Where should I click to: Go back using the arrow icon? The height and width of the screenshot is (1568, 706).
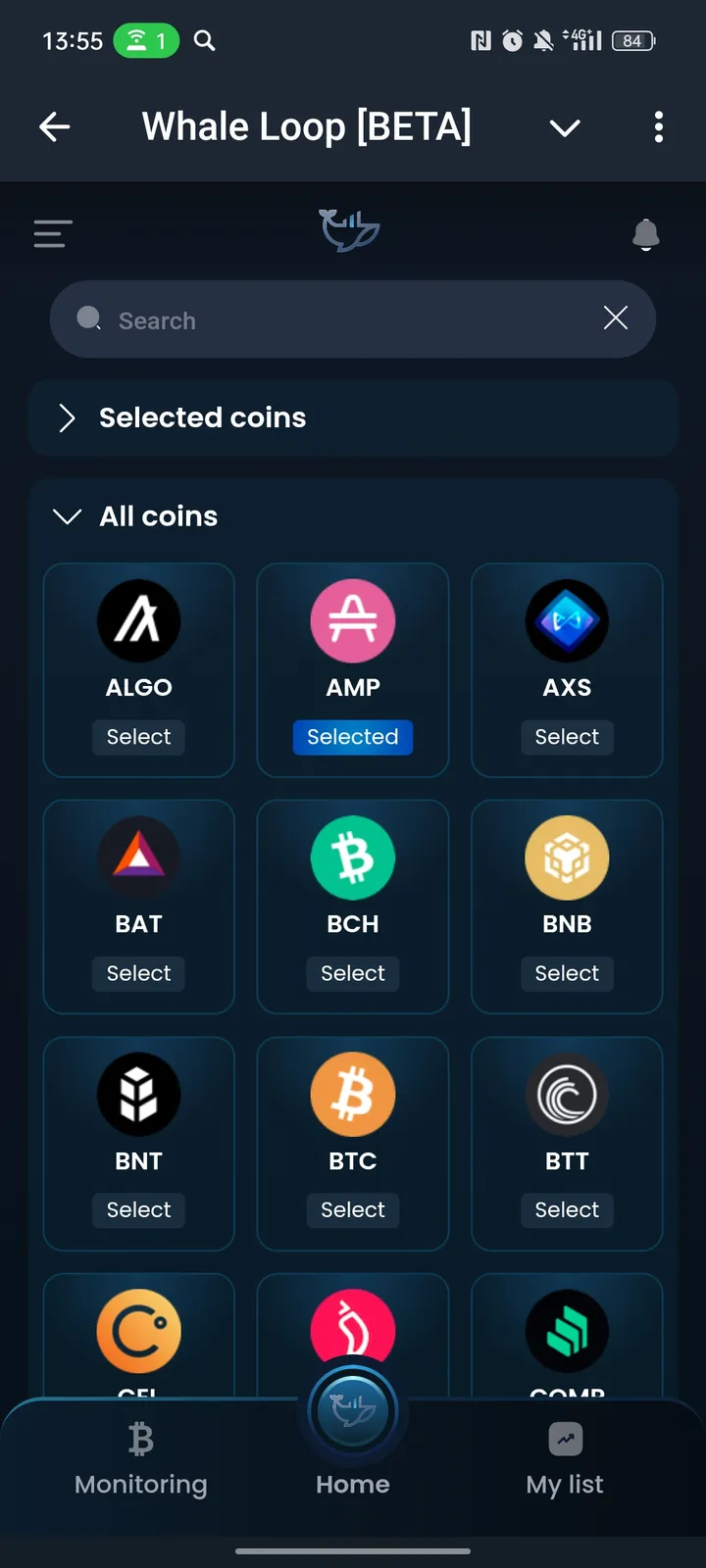55,126
